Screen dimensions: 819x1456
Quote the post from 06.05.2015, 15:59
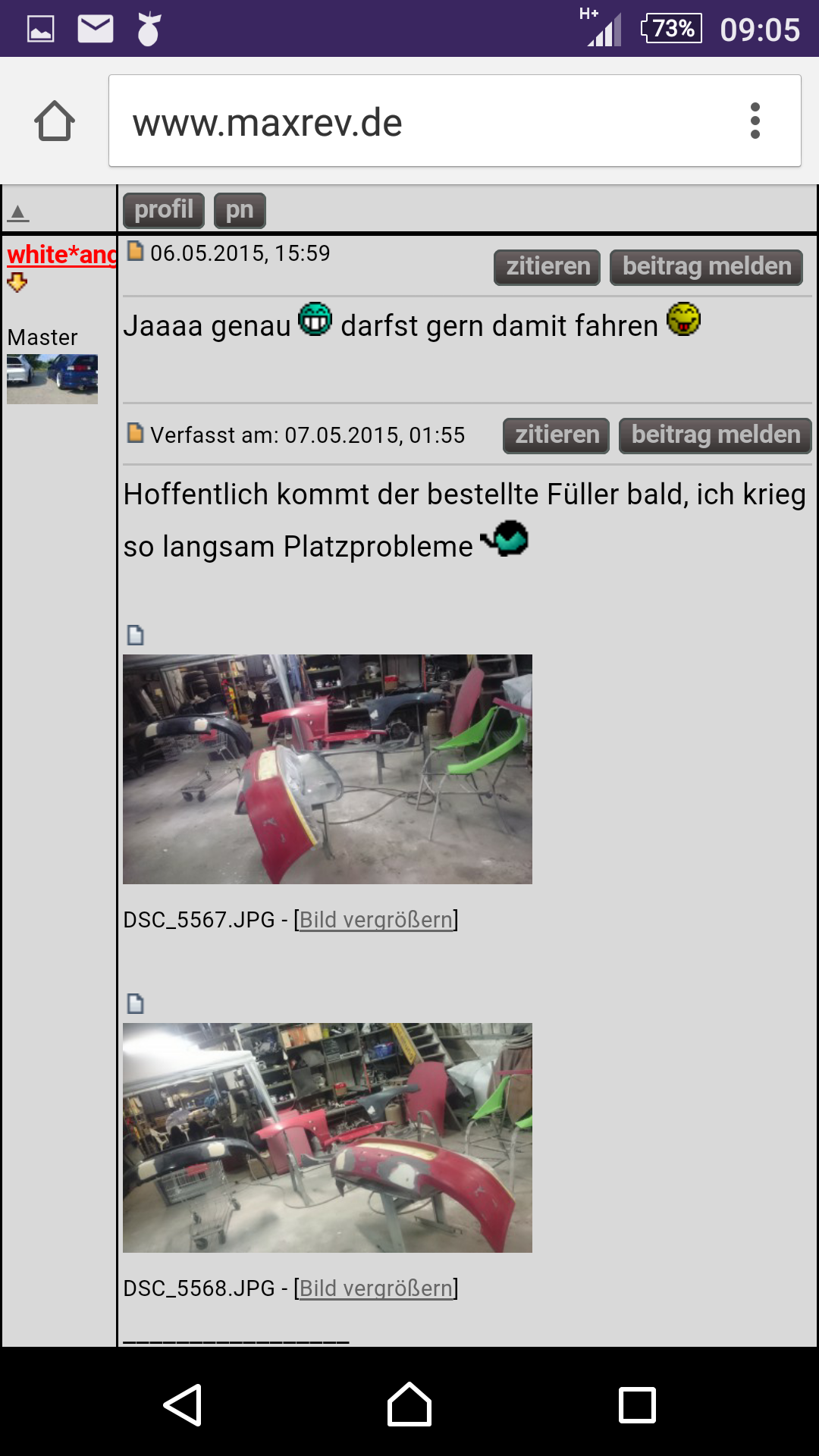[547, 267]
